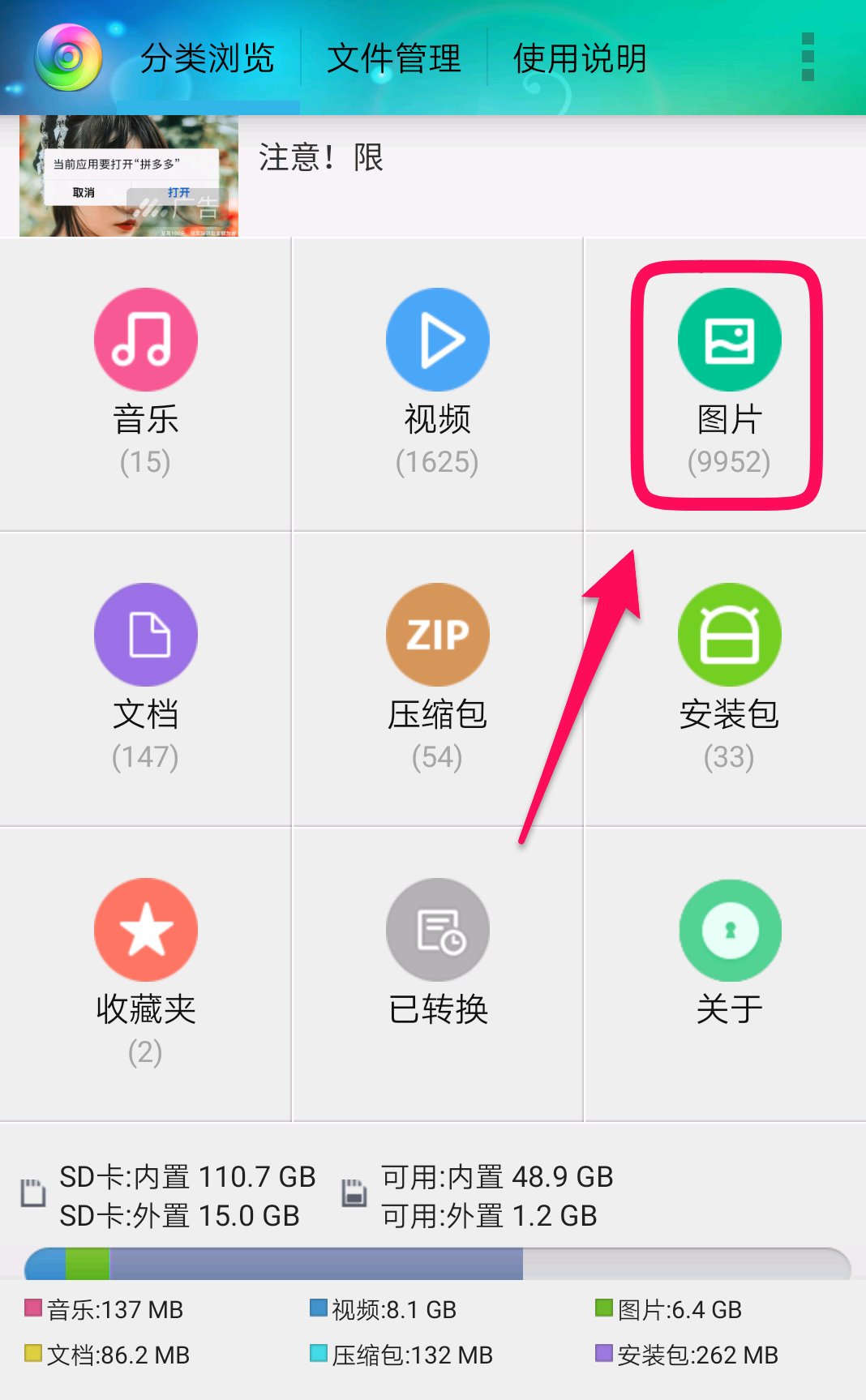Browse the 文档 category

click(146, 678)
